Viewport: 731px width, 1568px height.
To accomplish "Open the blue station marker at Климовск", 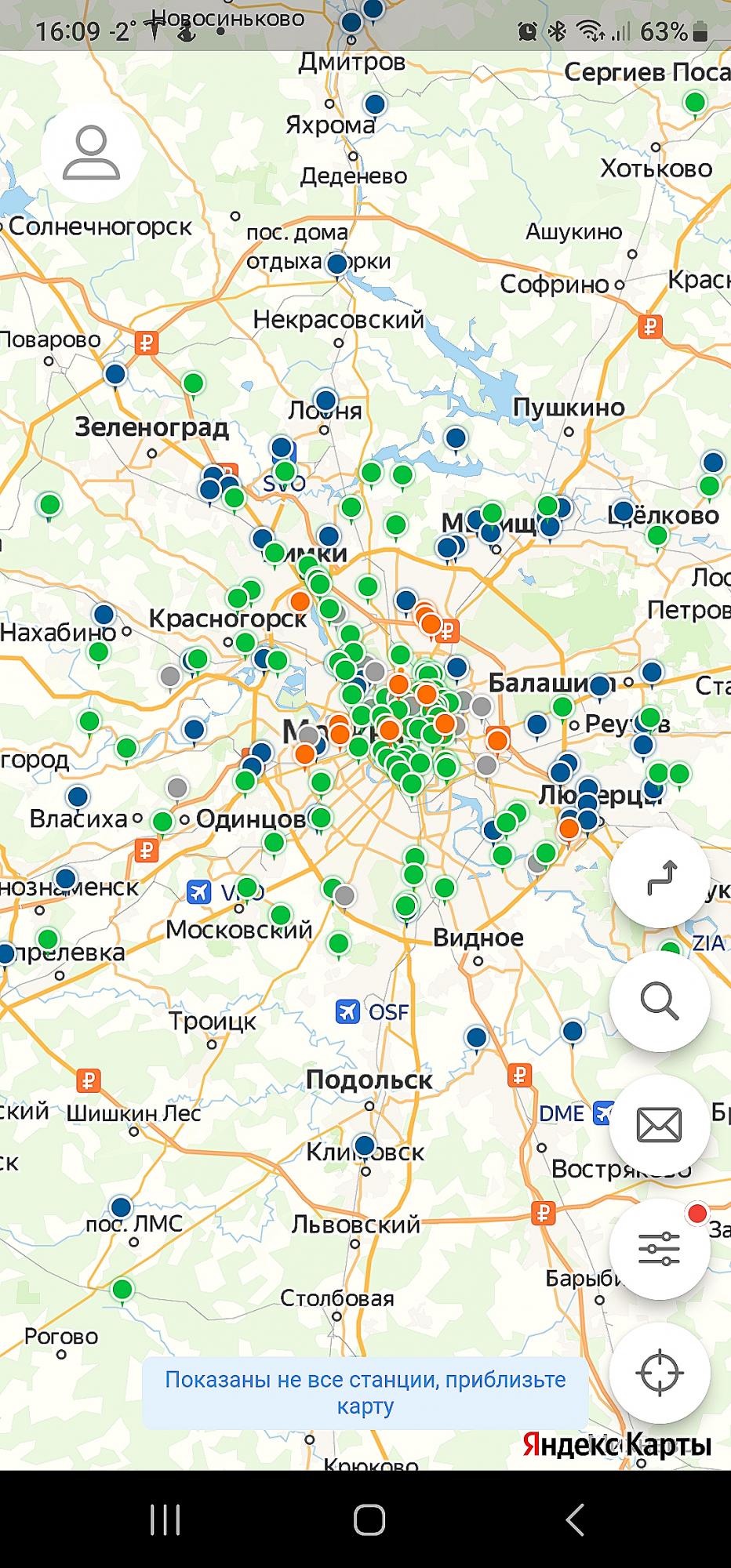I will click(364, 1145).
